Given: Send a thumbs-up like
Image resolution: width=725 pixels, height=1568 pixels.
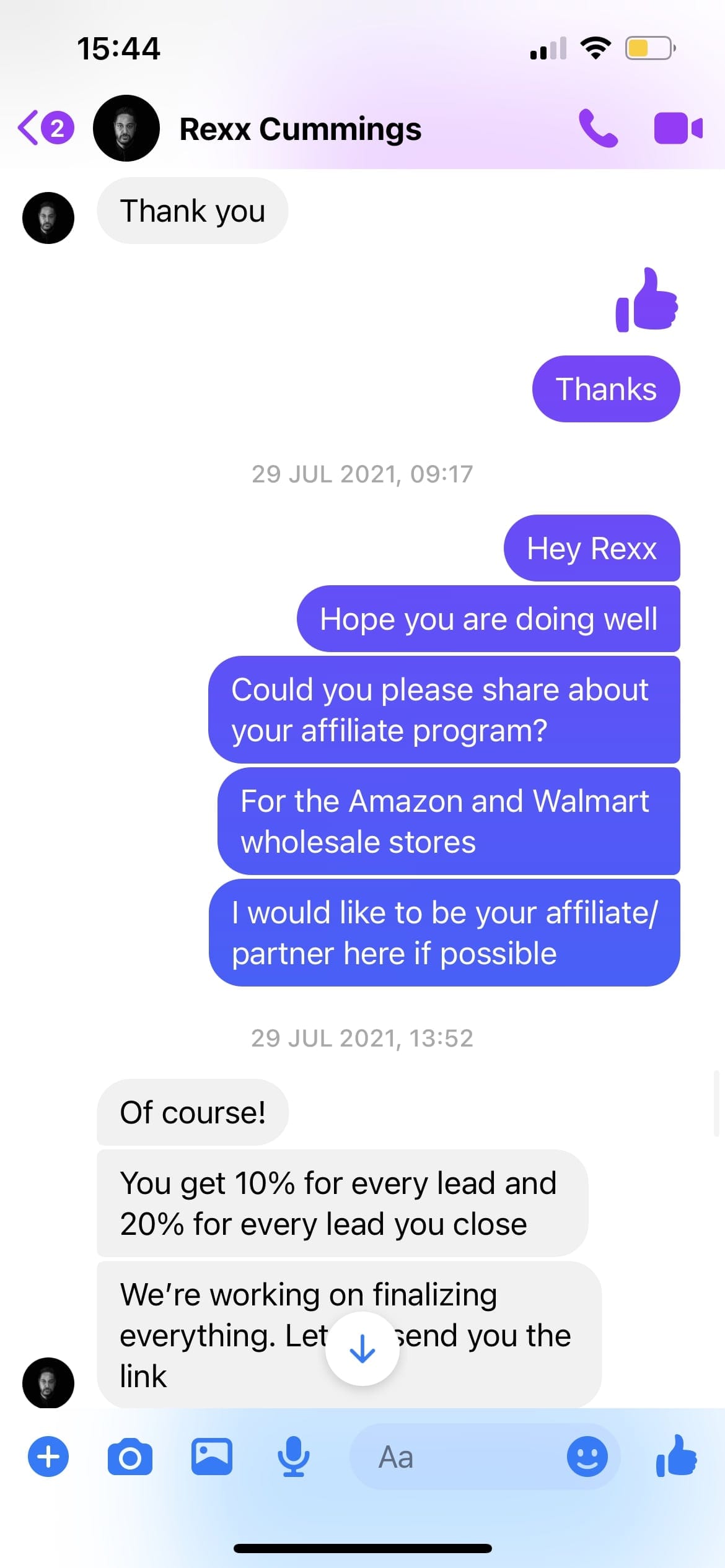Looking at the screenshot, I should click(x=676, y=1457).
